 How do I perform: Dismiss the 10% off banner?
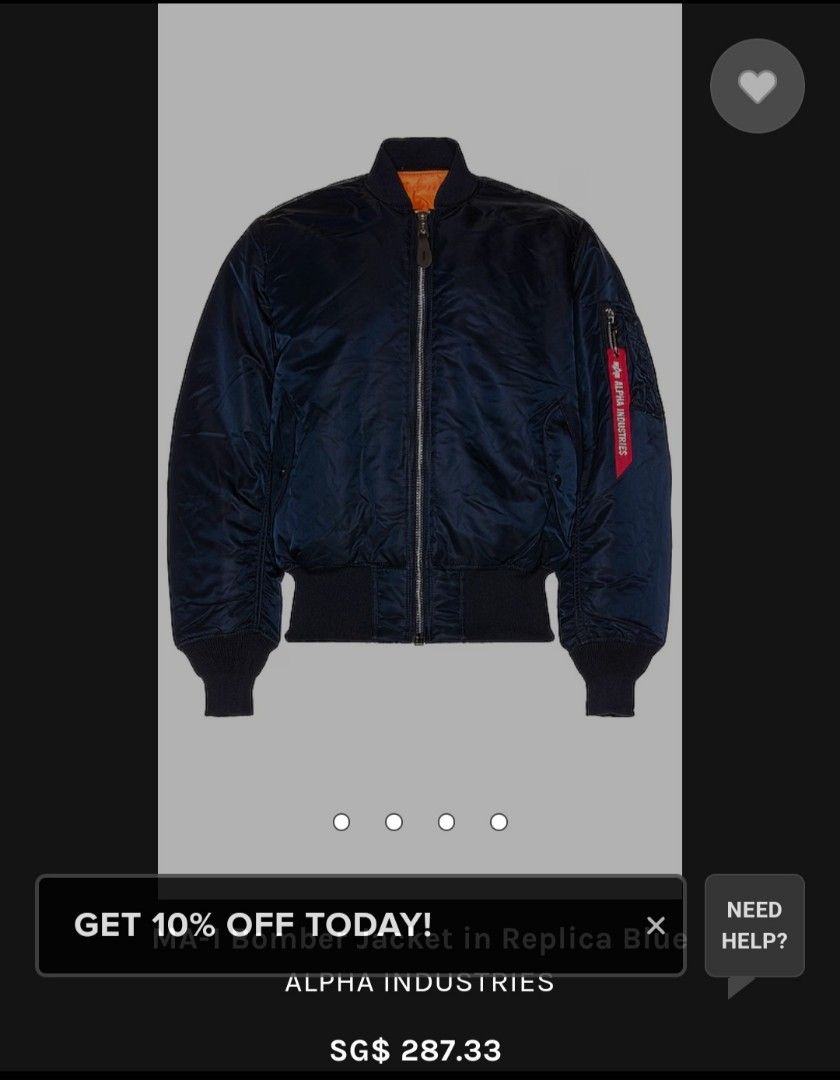click(x=655, y=925)
